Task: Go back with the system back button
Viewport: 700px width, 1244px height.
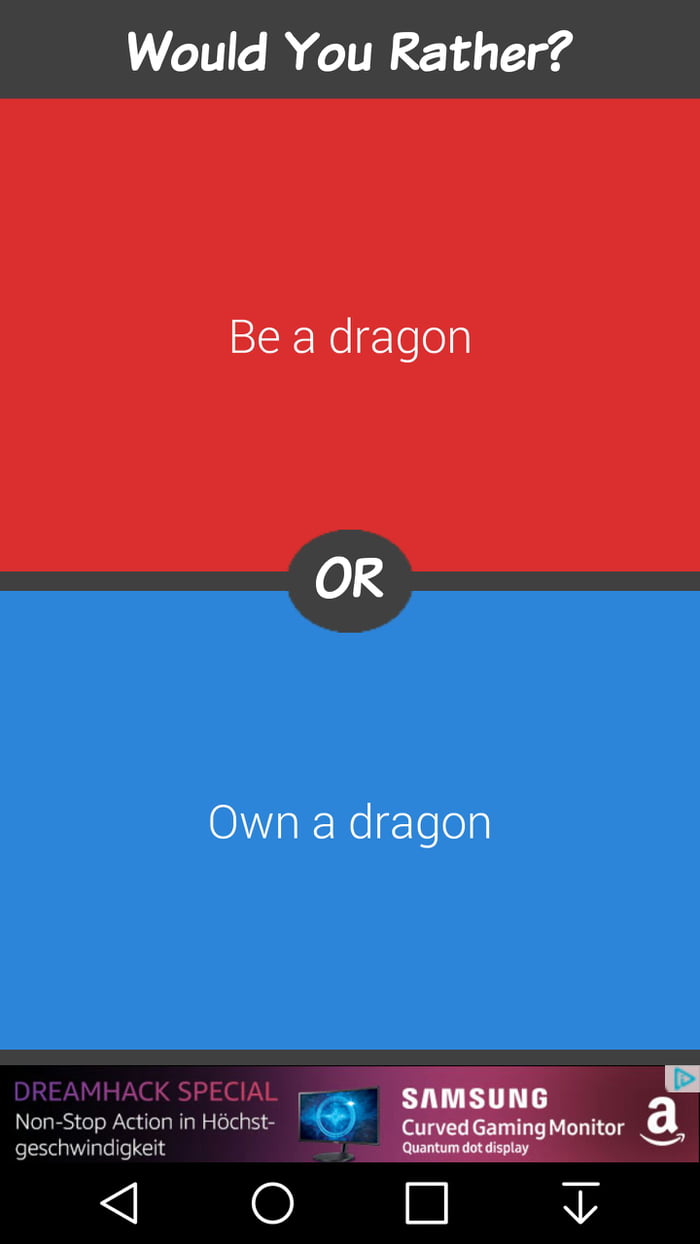Action: coord(119,1203)
